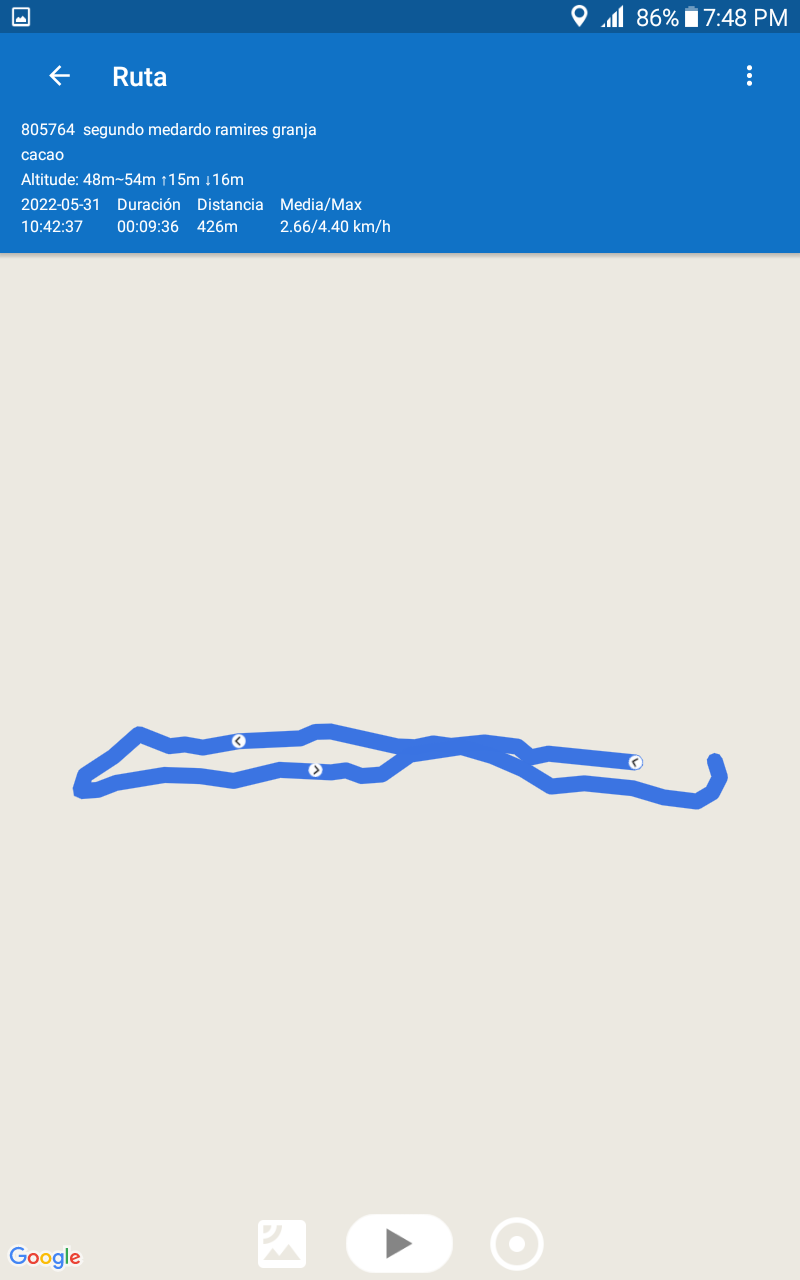Tap the circular record target button
Screen dimensions: 800x1280
pos(517,1244)
